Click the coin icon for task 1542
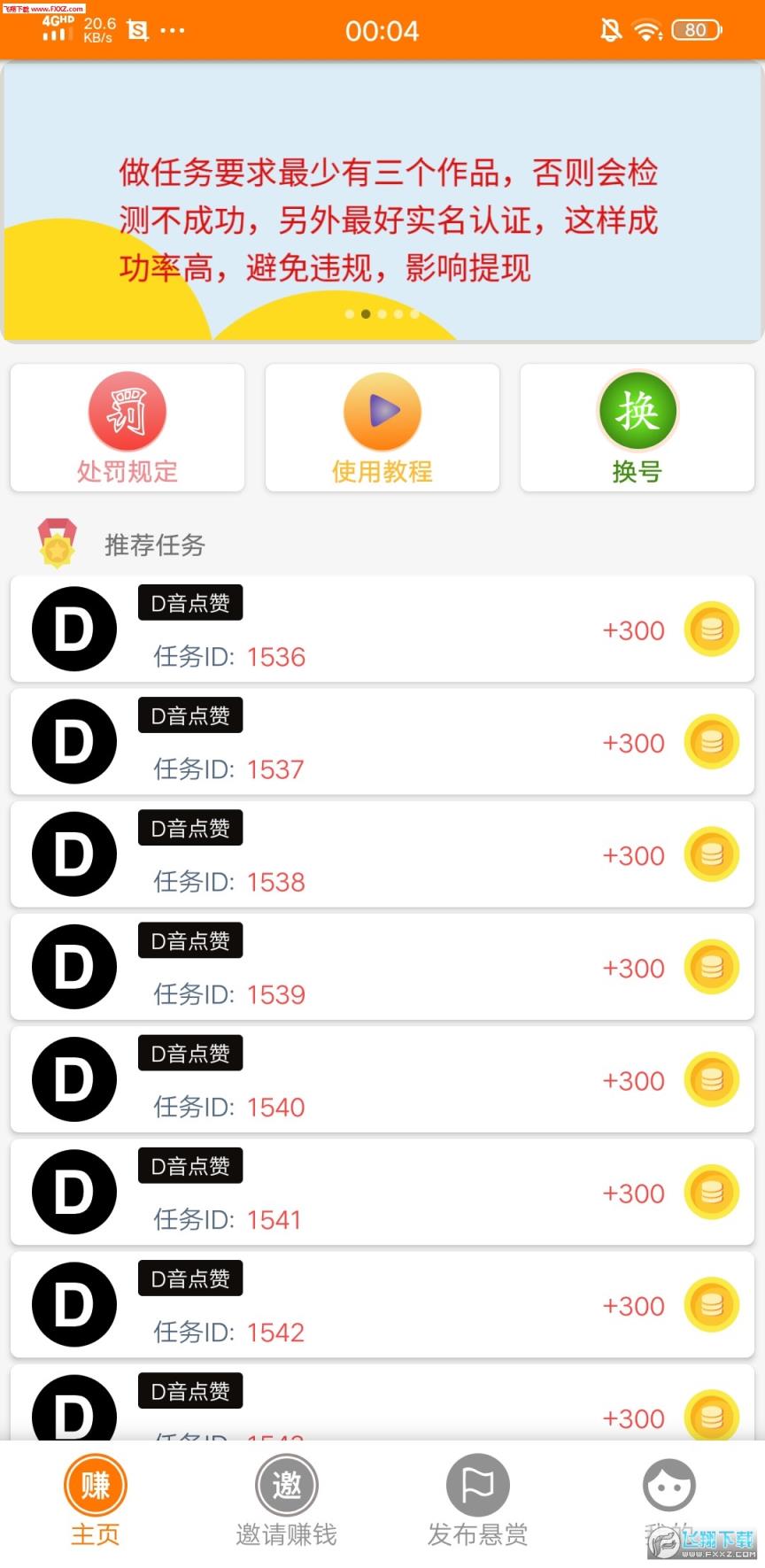Screen dimensions: 765x1568 click(x=711, y=1305)
